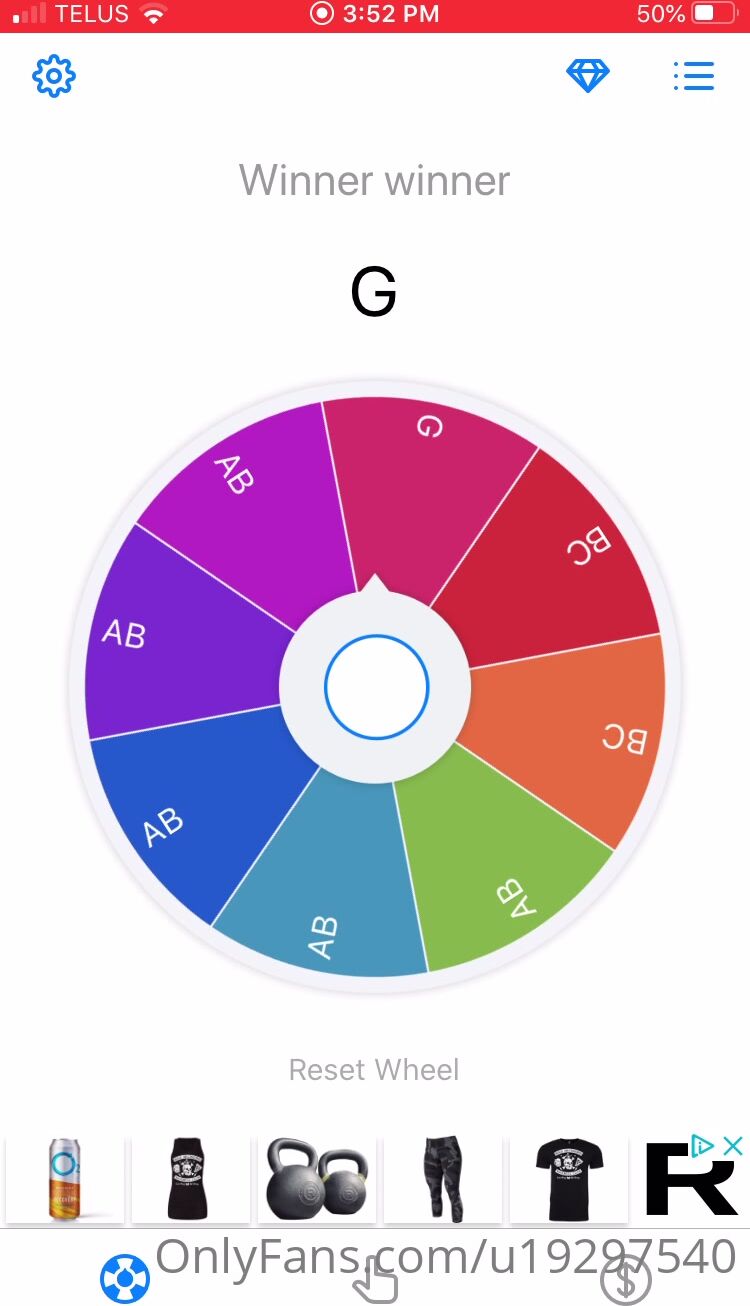750x1306 pixels.
Task: Open the leggings ad product
Action: click(x=442, y=1180)
